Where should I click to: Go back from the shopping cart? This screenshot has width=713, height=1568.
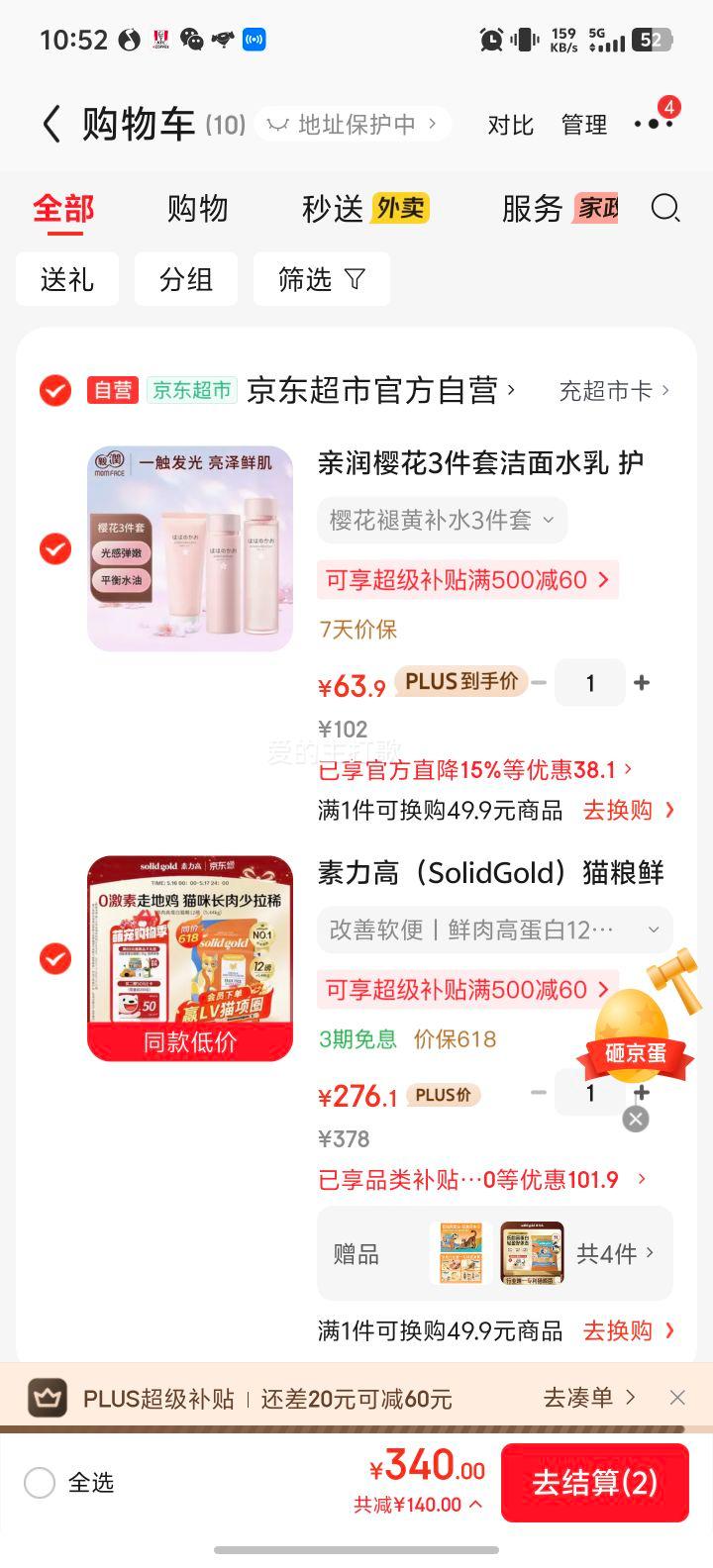(x=51, y=125)
